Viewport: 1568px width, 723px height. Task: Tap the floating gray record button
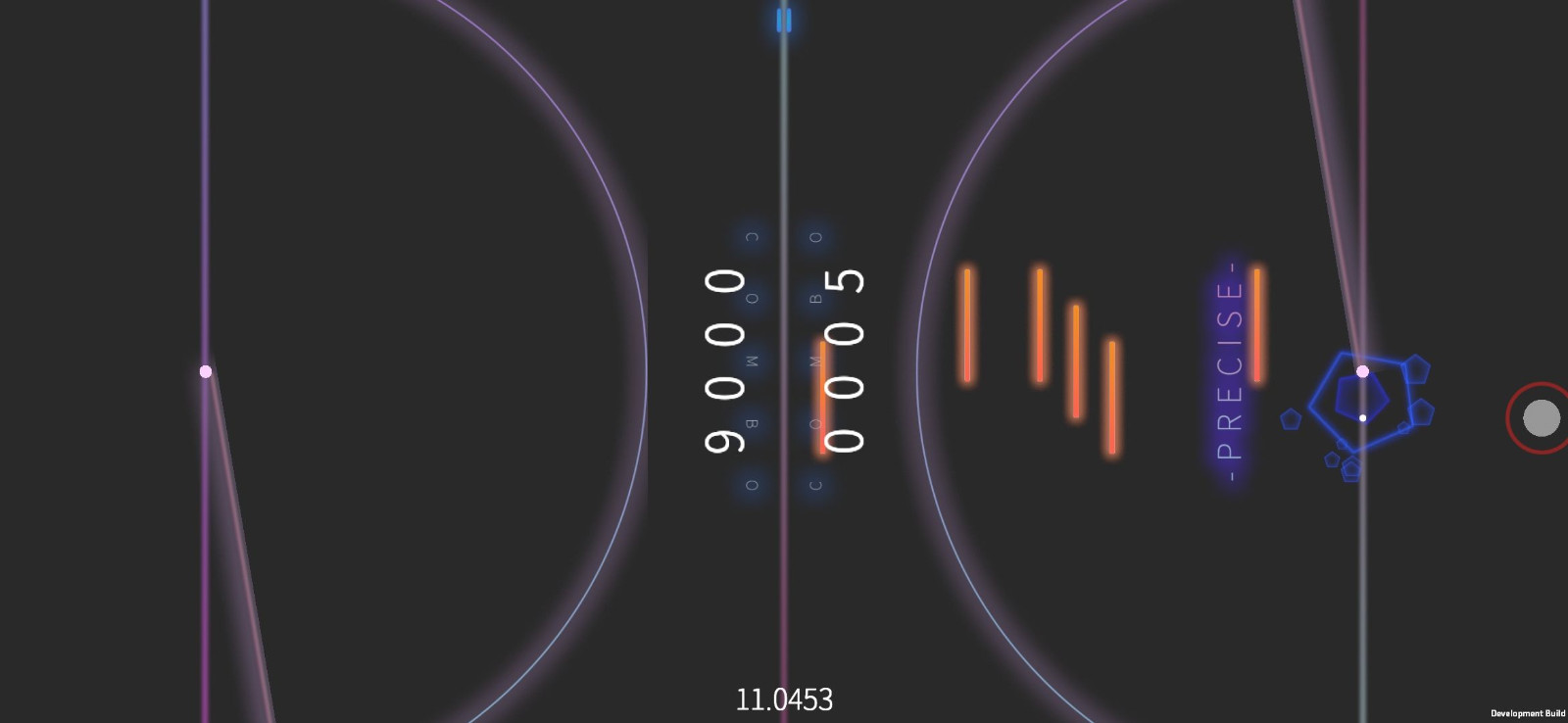(1541, 418)
